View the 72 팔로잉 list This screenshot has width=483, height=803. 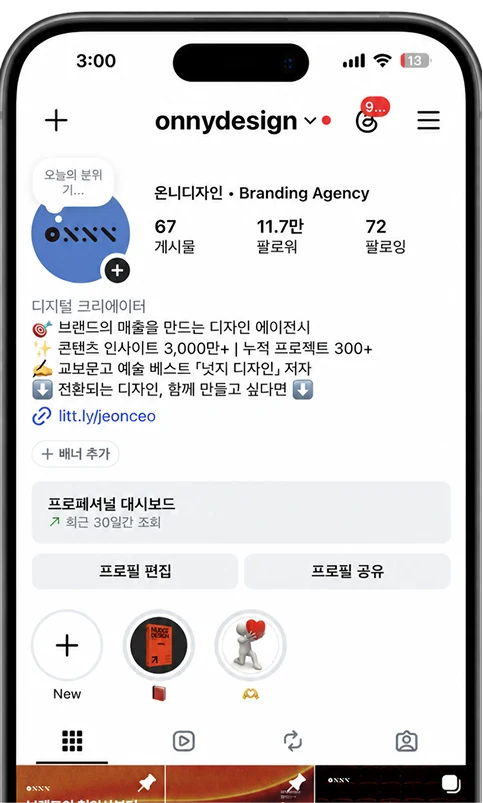click(x=385, y=236)
